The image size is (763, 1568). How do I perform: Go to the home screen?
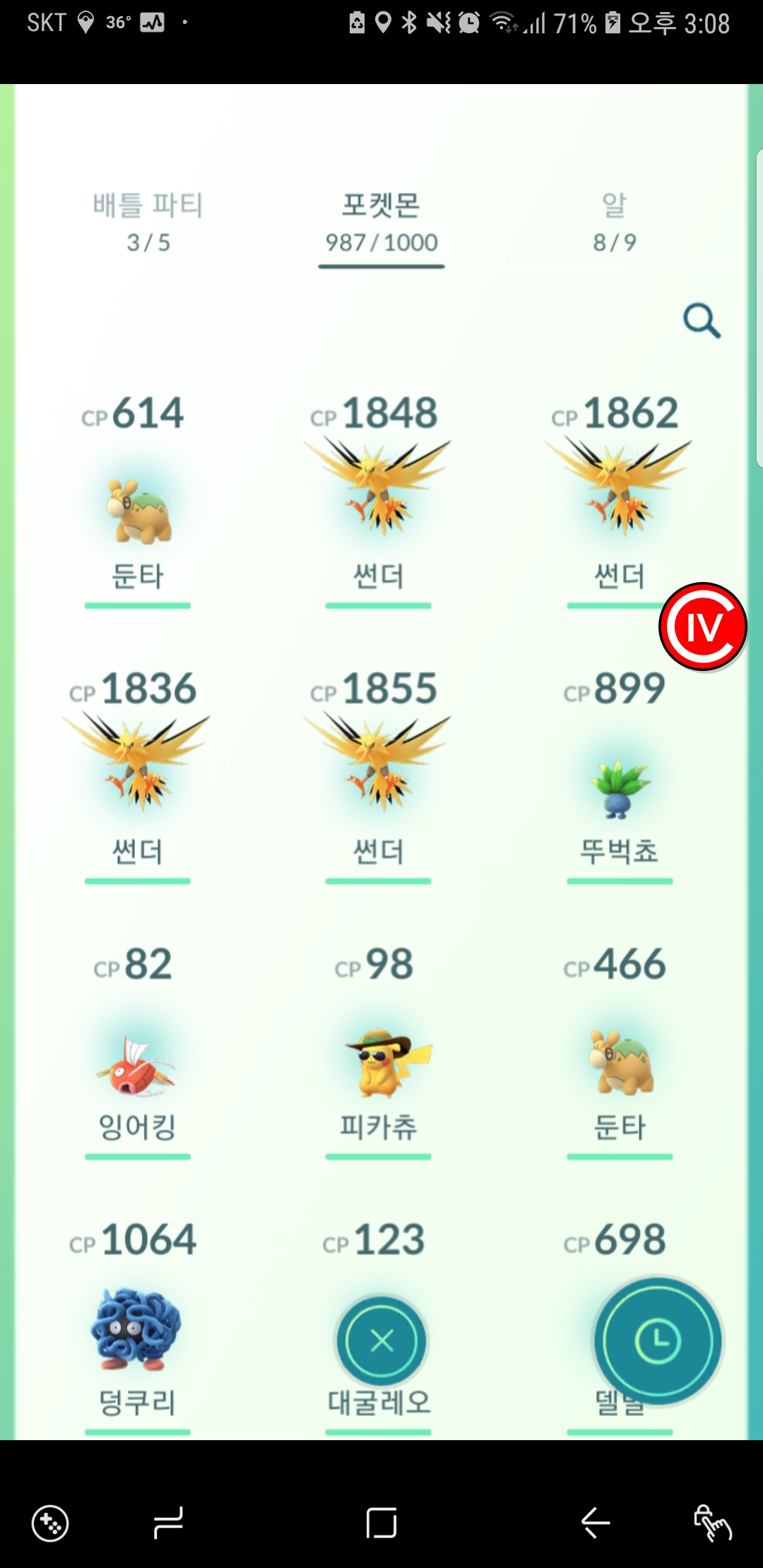pyautogui.click(x=381, y=1522)
